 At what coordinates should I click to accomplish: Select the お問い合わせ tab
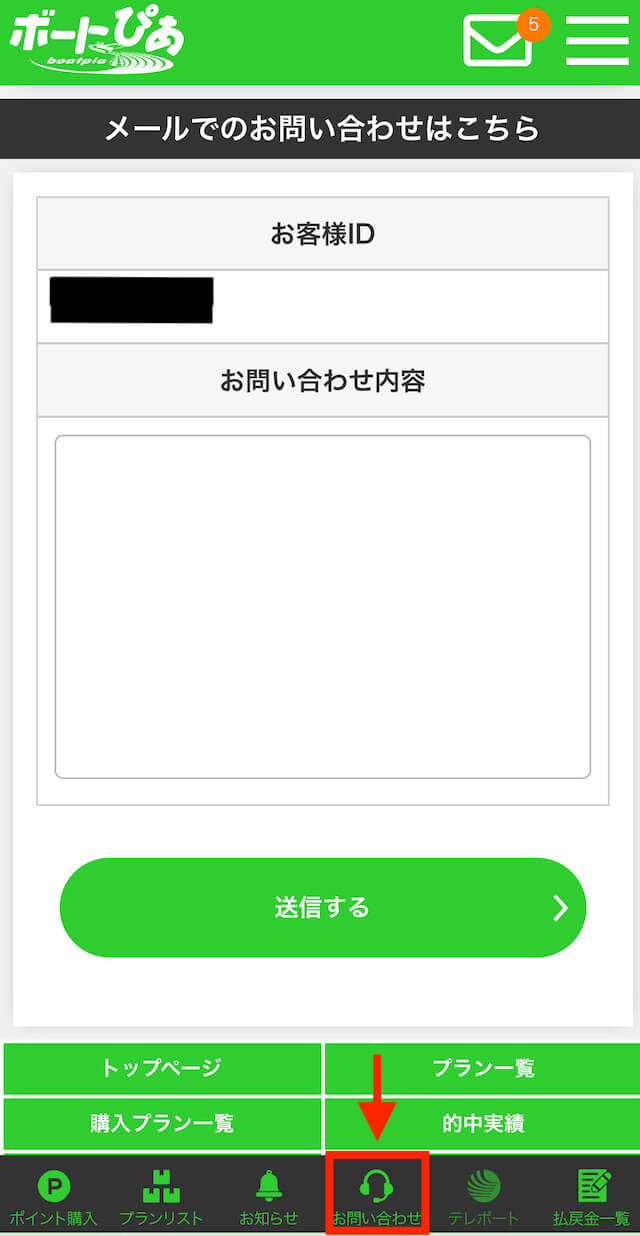[377, 1196]
